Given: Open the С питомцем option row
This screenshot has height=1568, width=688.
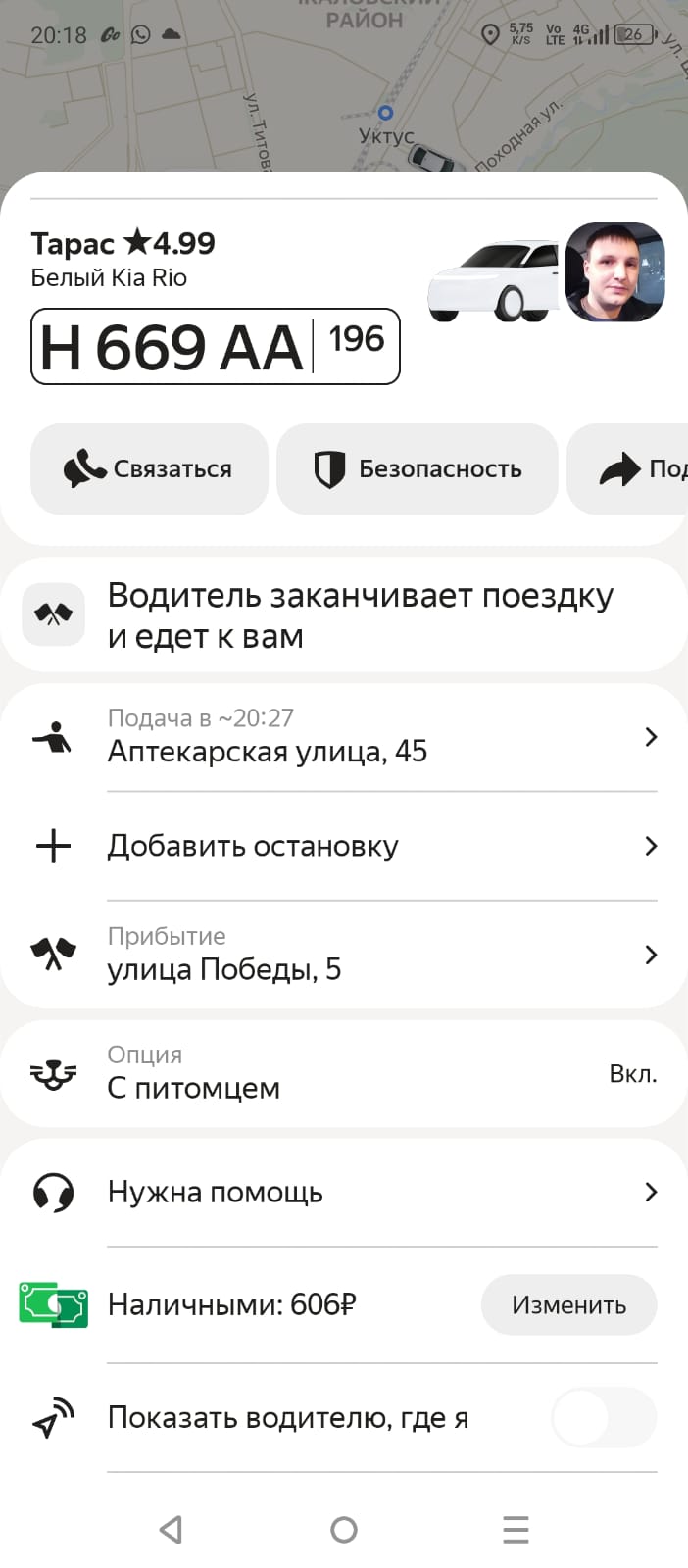Looking at the screenshot, I should [x=343, y=1074].
